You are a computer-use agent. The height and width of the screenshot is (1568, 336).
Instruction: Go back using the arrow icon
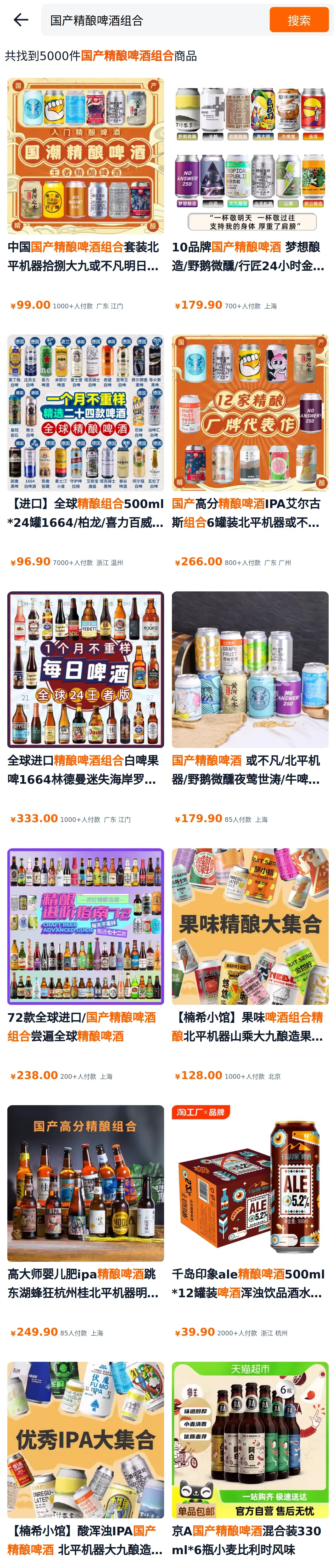[21, 20]
